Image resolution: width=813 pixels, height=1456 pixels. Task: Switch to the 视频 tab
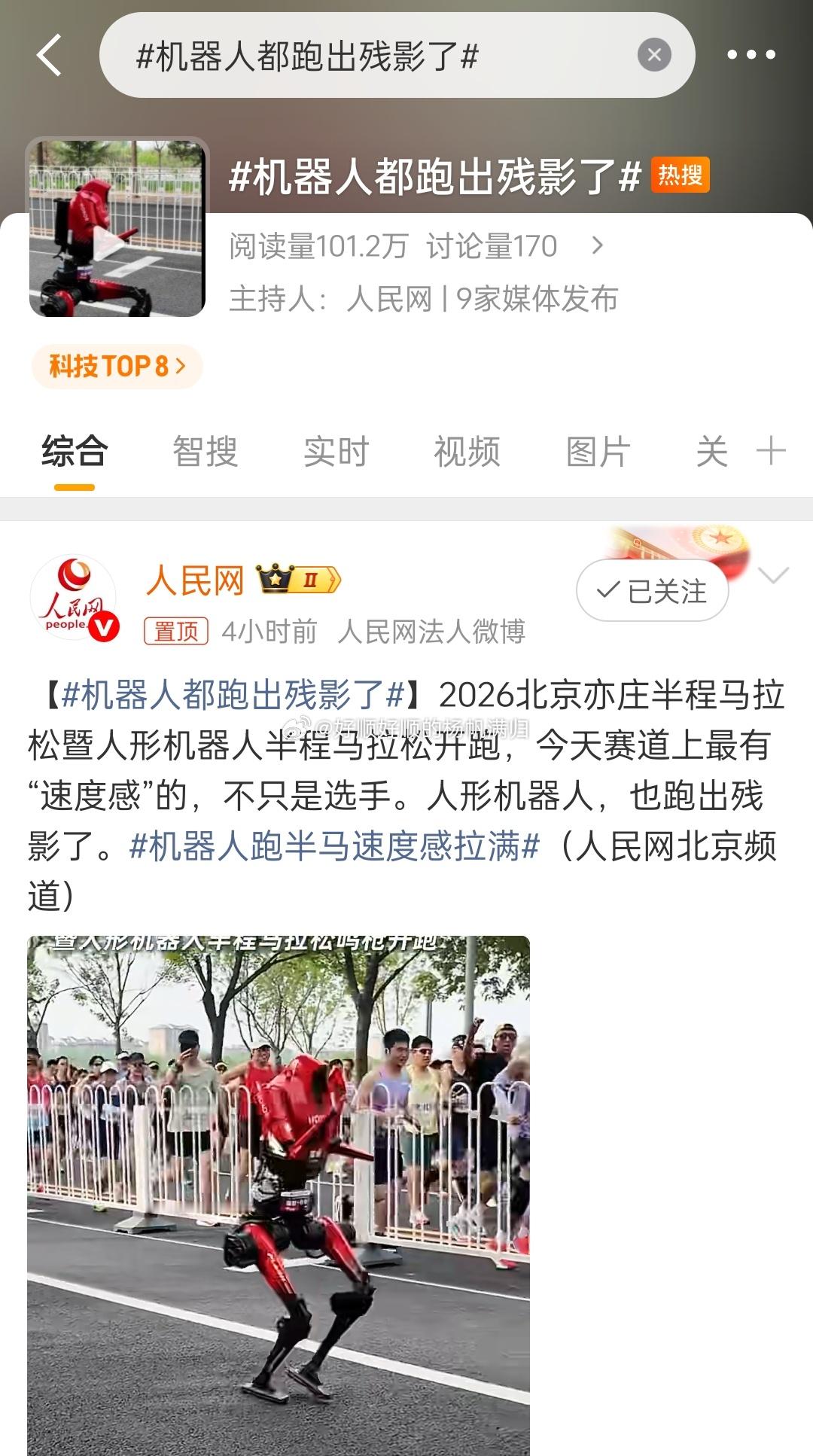pos(464,452)
